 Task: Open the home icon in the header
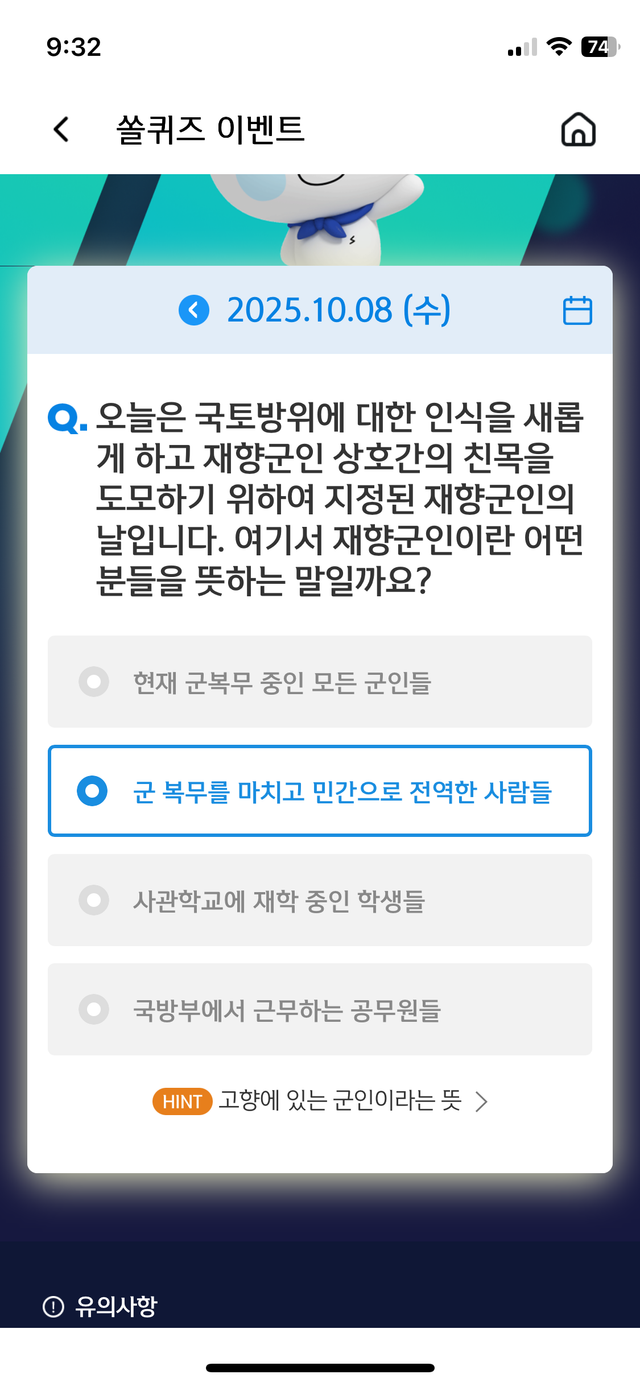tap(578, 130)
